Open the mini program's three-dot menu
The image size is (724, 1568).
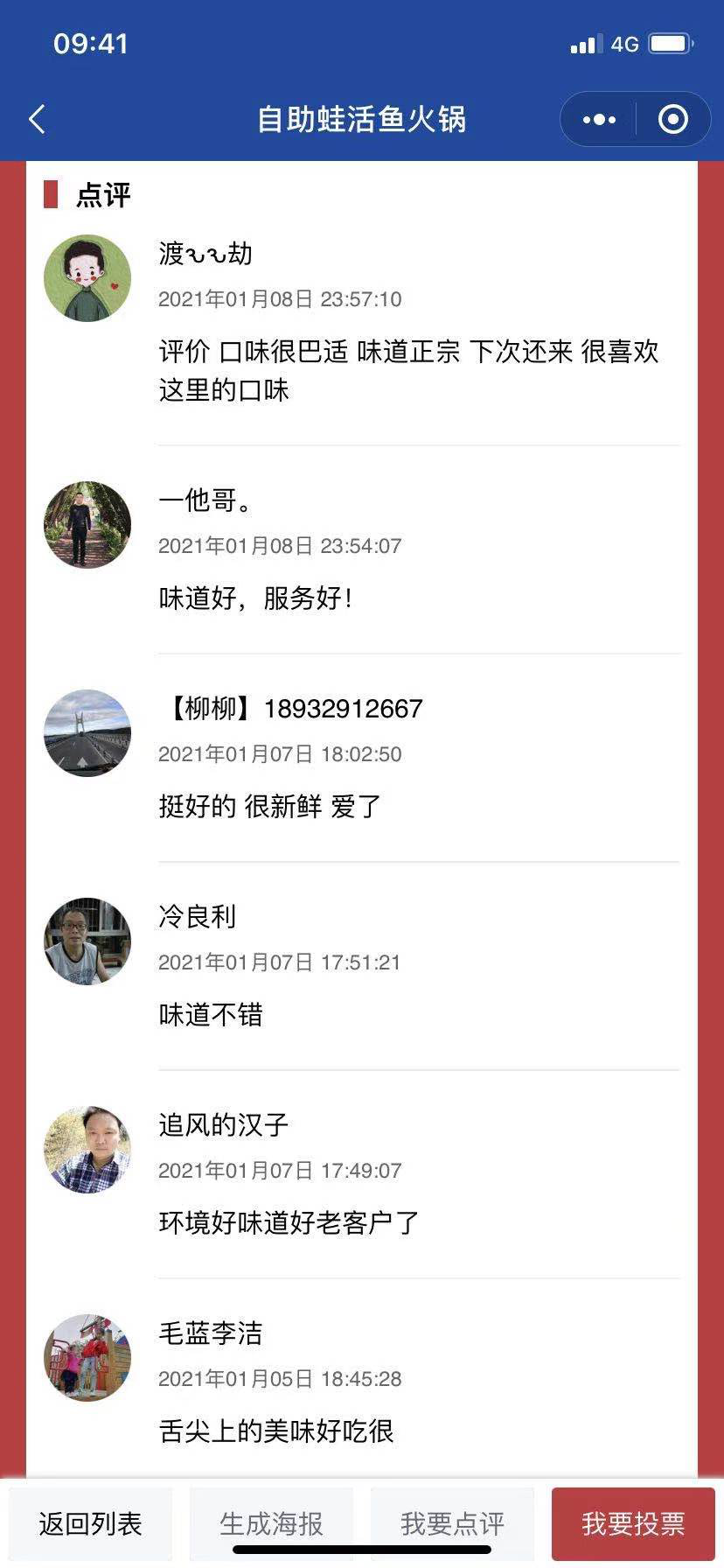(599, 119)
